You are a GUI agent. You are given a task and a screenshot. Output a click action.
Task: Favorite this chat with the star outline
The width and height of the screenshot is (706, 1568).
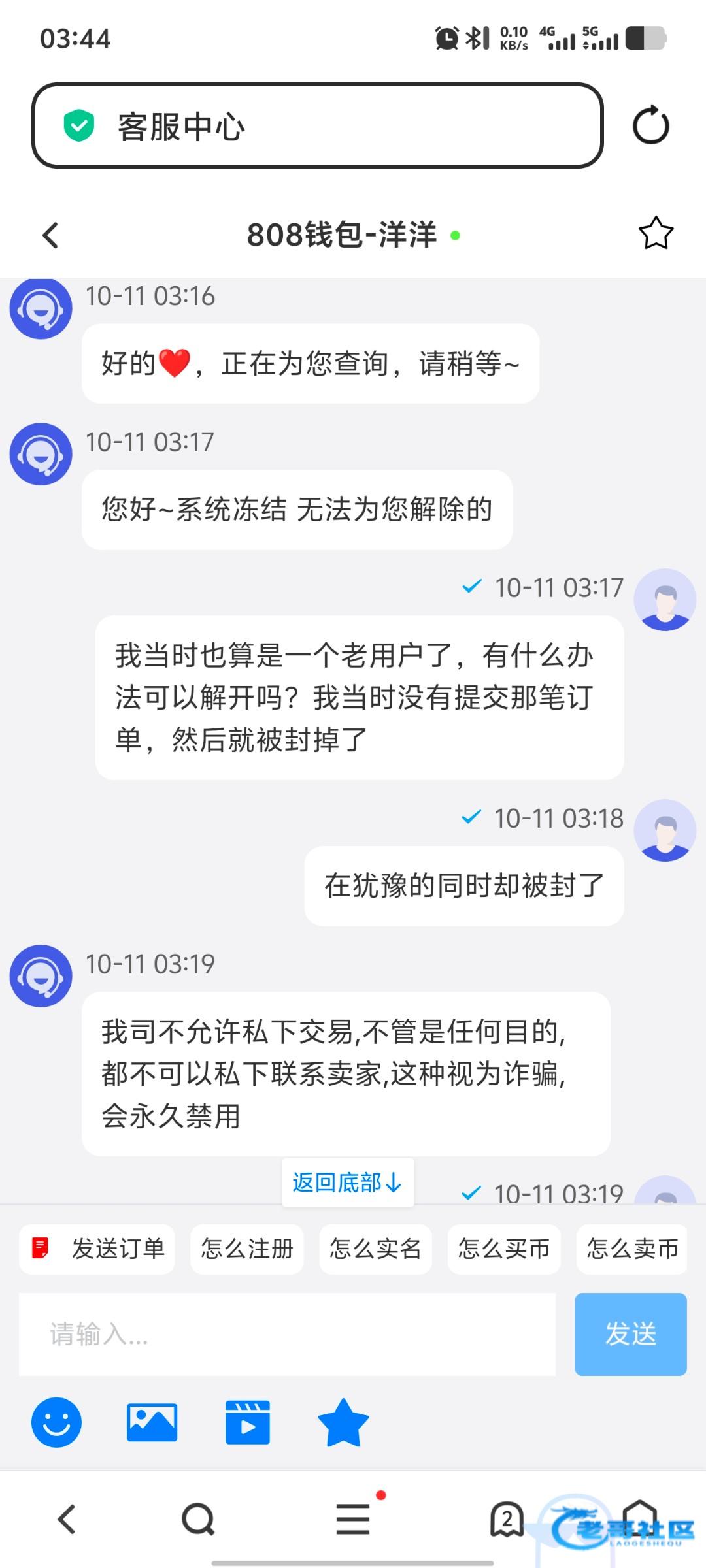point(655,233)
